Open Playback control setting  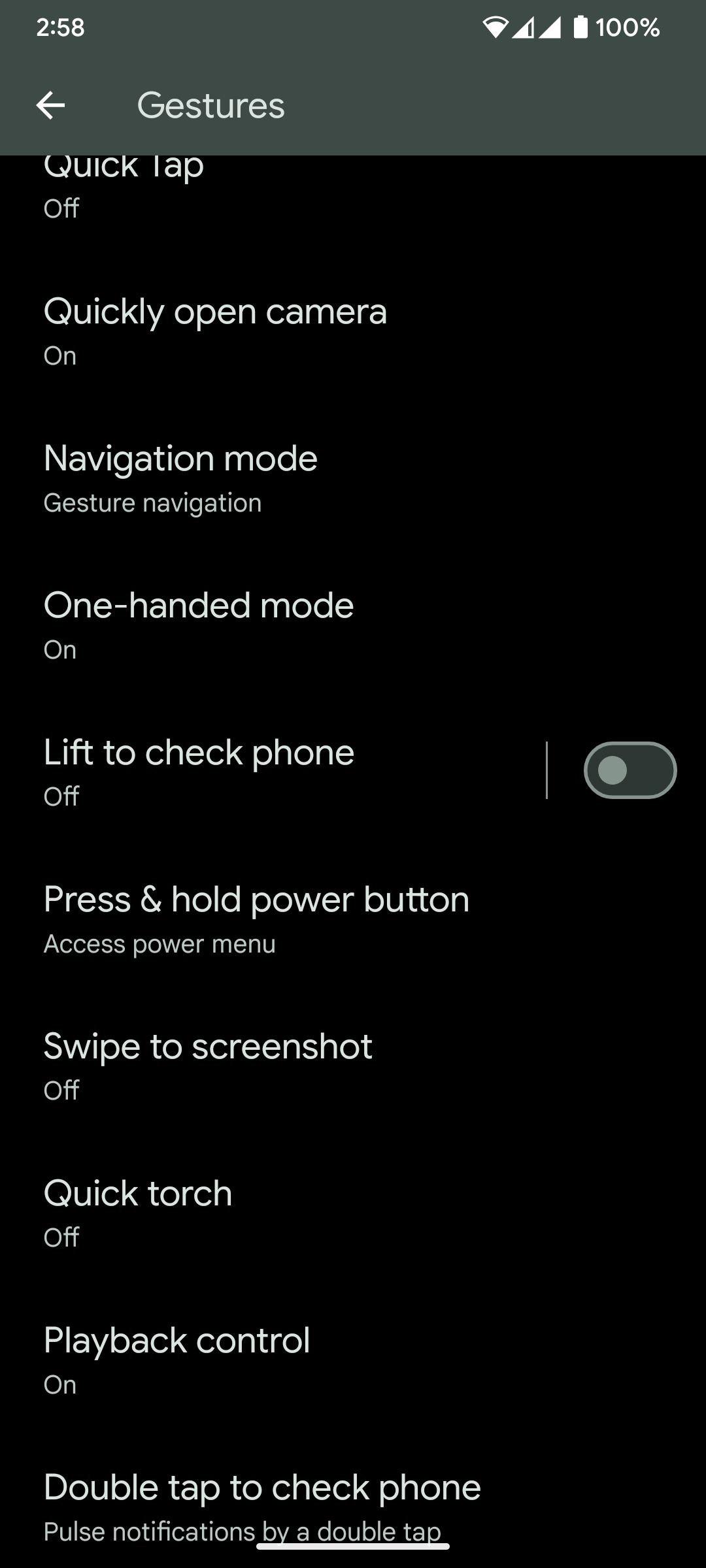[353, 1361]
